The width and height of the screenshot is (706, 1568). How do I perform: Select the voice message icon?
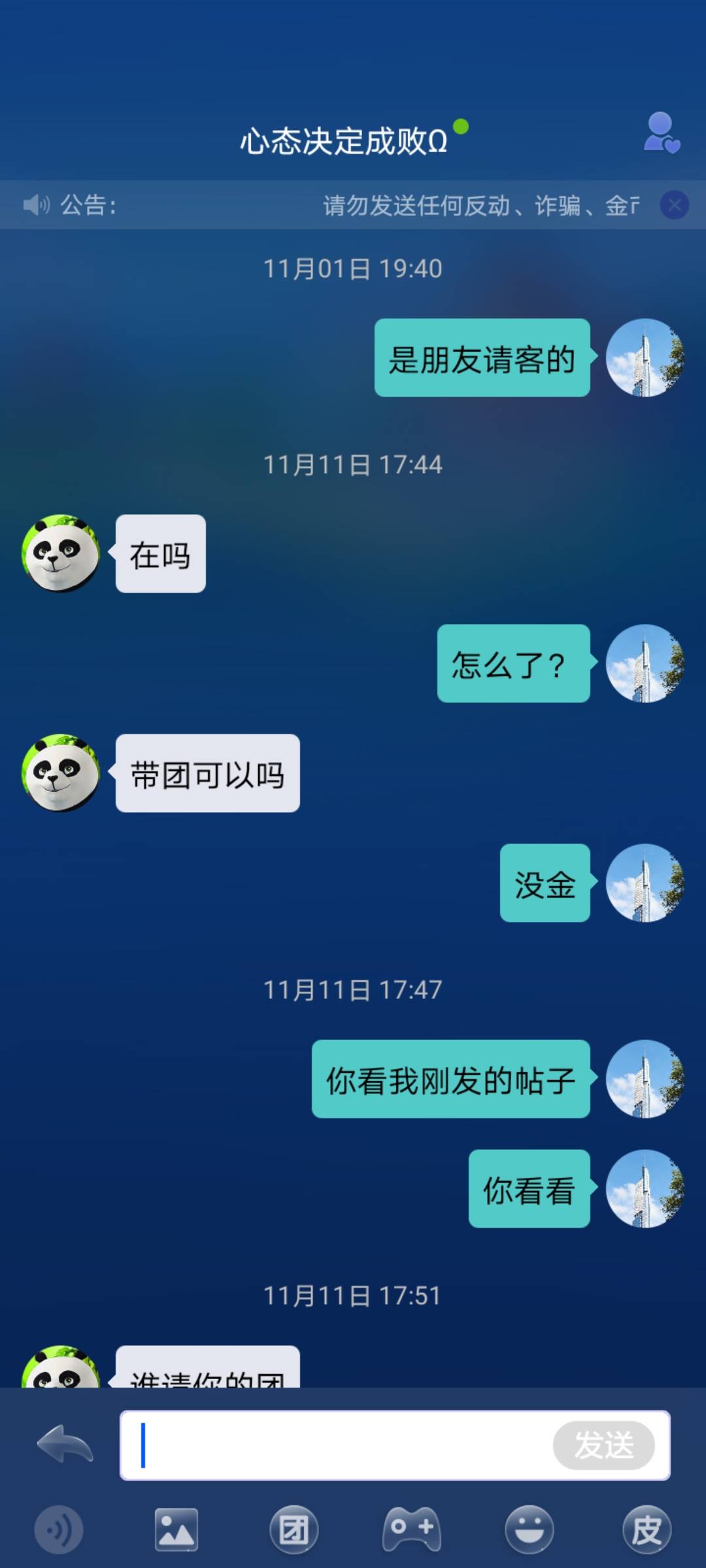[59, 1529]
